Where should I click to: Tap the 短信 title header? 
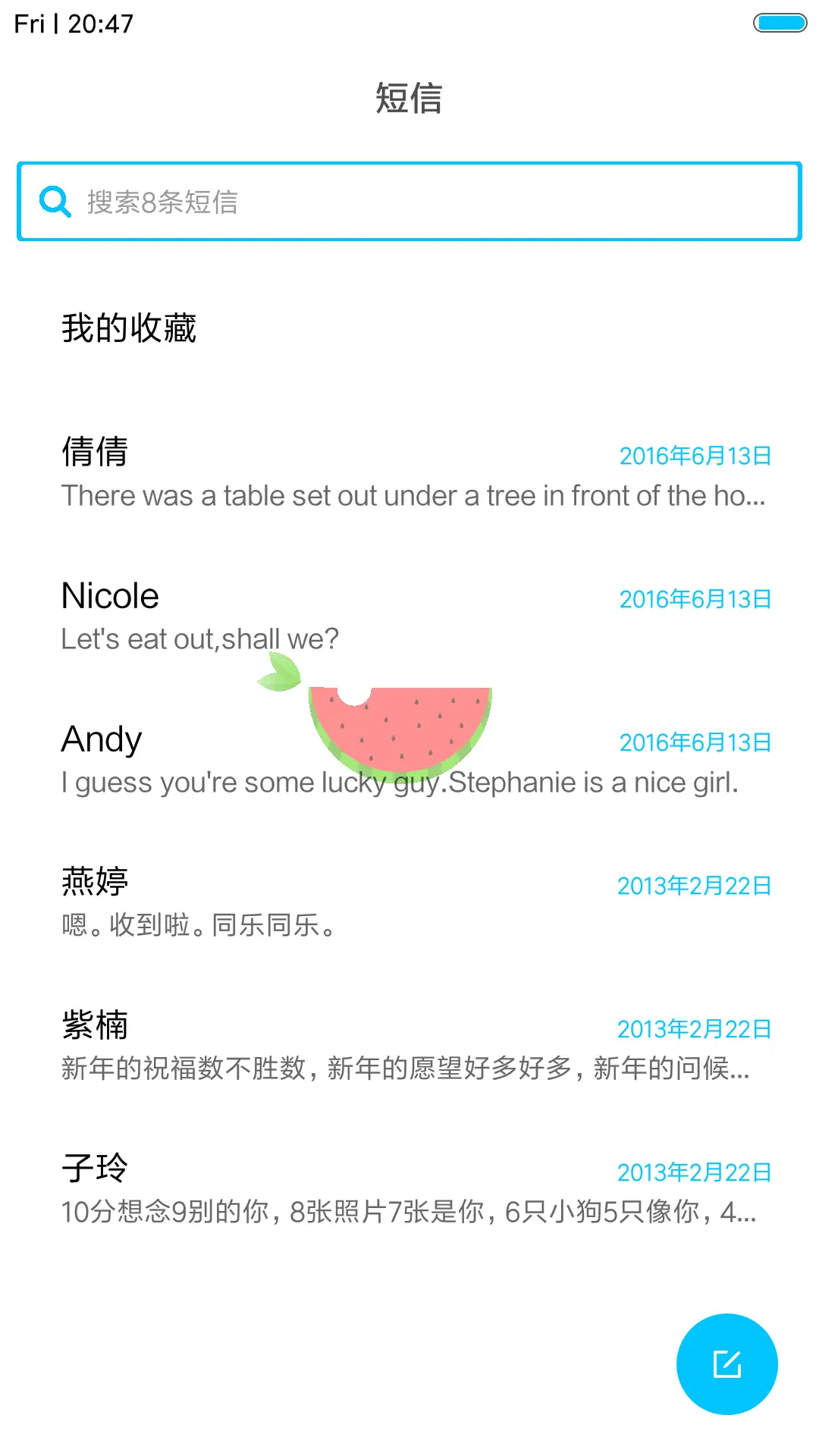click(x=409, y=99)
